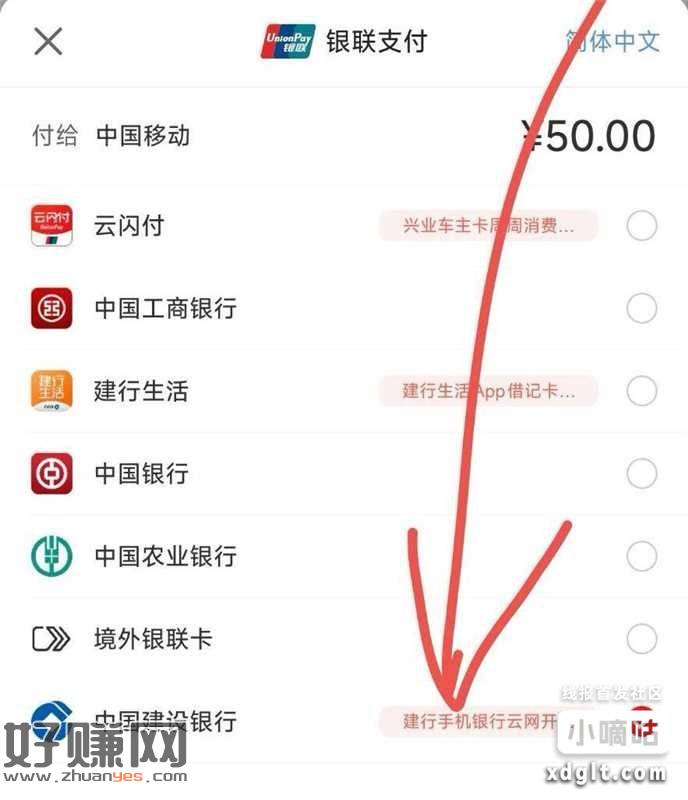Choose 中国工商银行 for payment
The height and width of the screenshot is (800, 688).
pos(641,308)
